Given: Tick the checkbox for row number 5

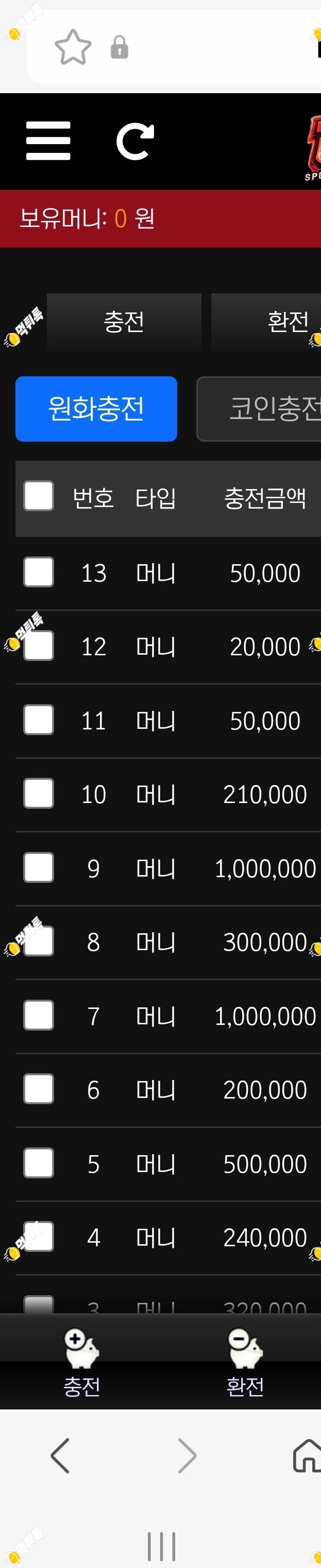Looking at the screenshot, I should pos(38,1163).
